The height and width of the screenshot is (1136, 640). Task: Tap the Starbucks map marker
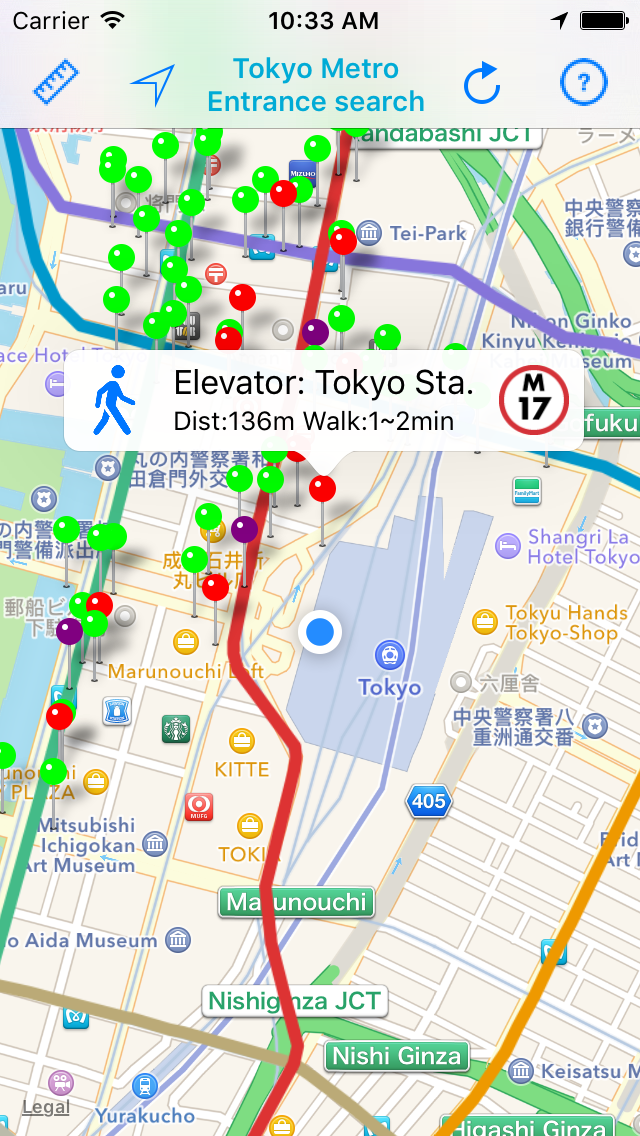175,729
